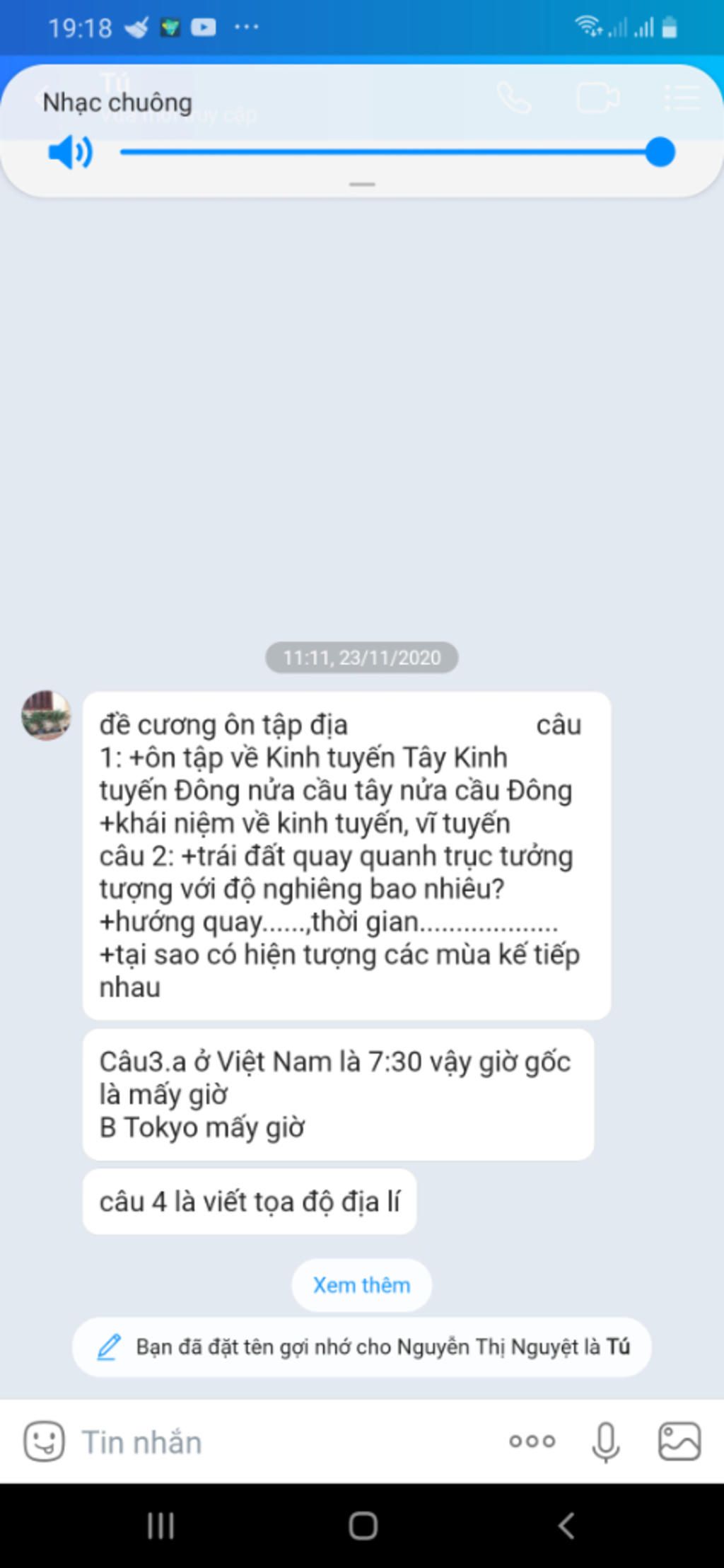This screenshot has height=1568, width=724.
Task: Mute ringtone via the speaker icon
Action: pyautogui.click(x=70, y=152)
